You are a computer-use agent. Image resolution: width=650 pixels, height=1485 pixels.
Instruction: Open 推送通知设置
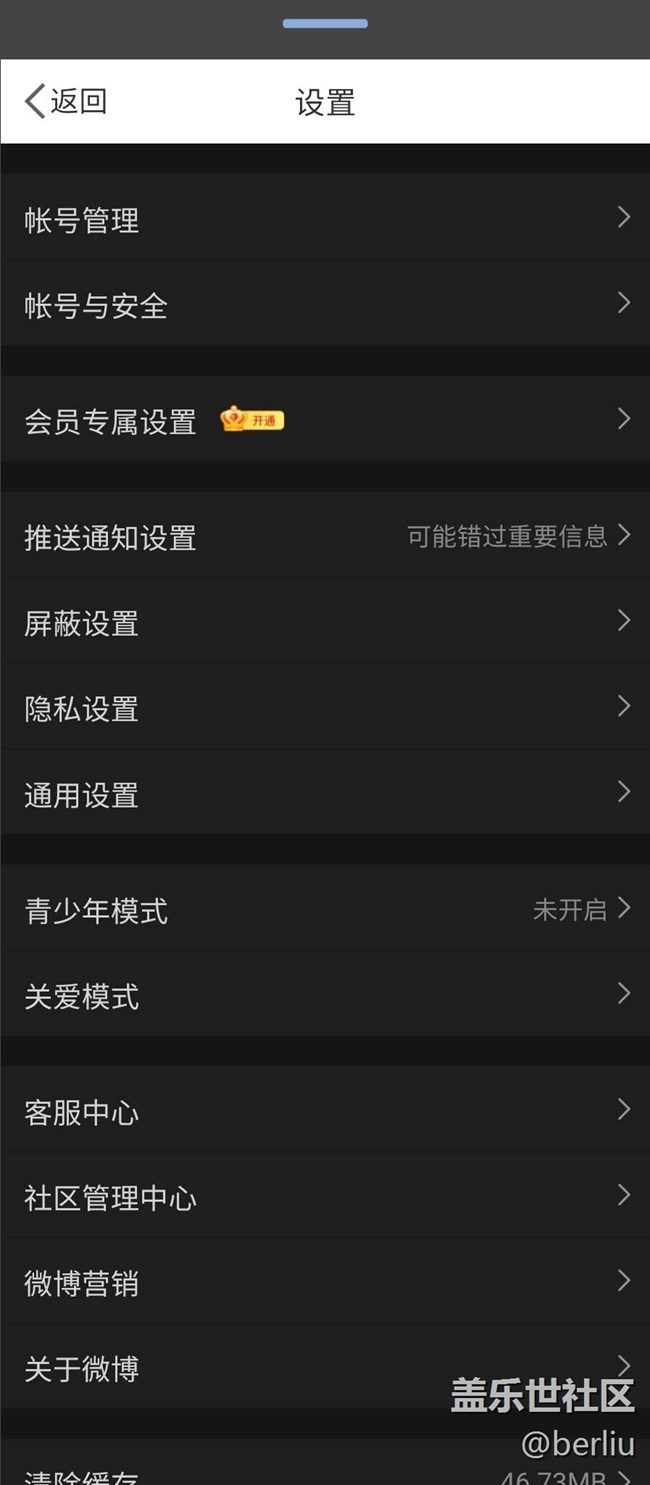pyautogui.click(x=325, y=535)
